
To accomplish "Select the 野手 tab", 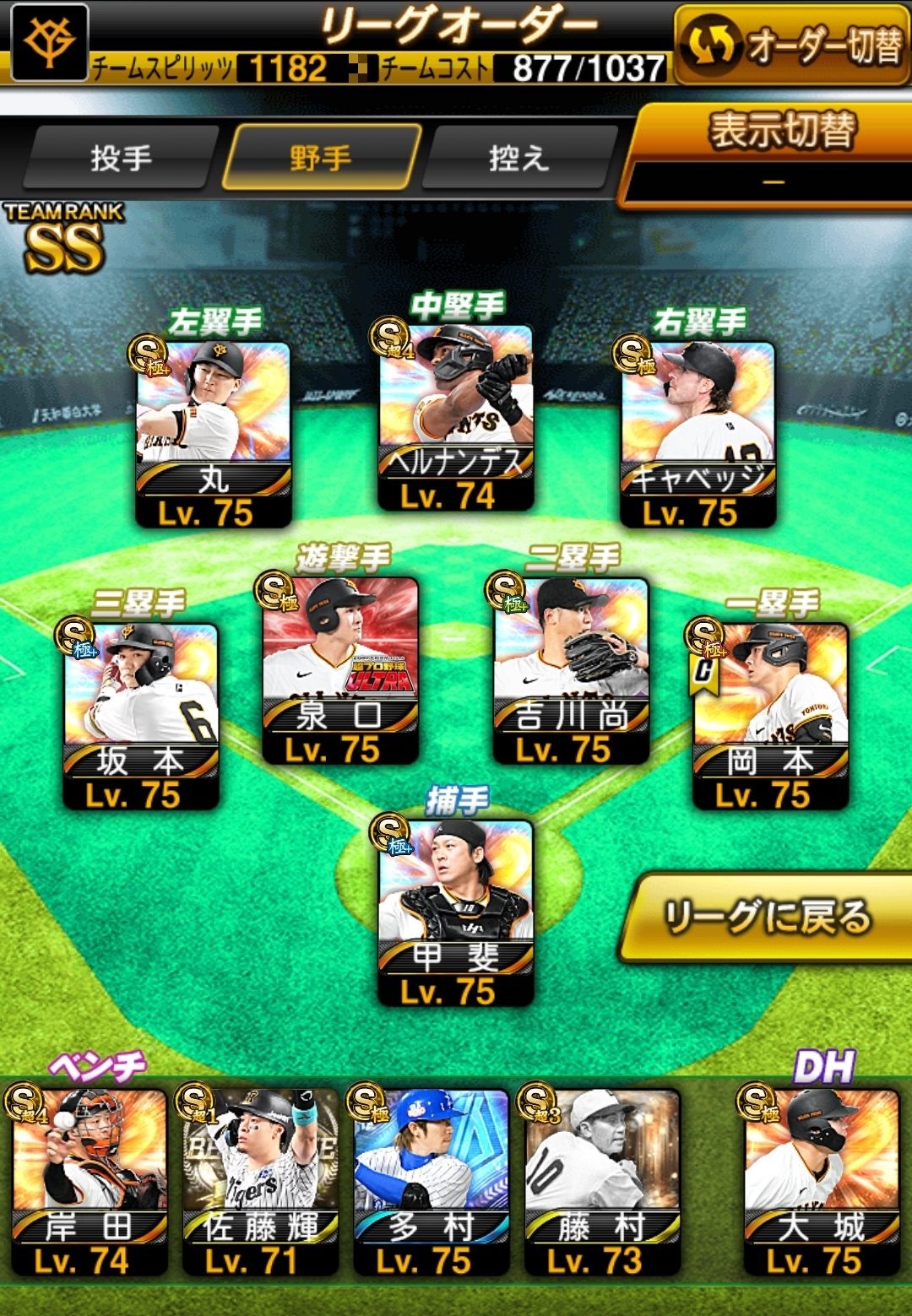I will pos(321,158).
